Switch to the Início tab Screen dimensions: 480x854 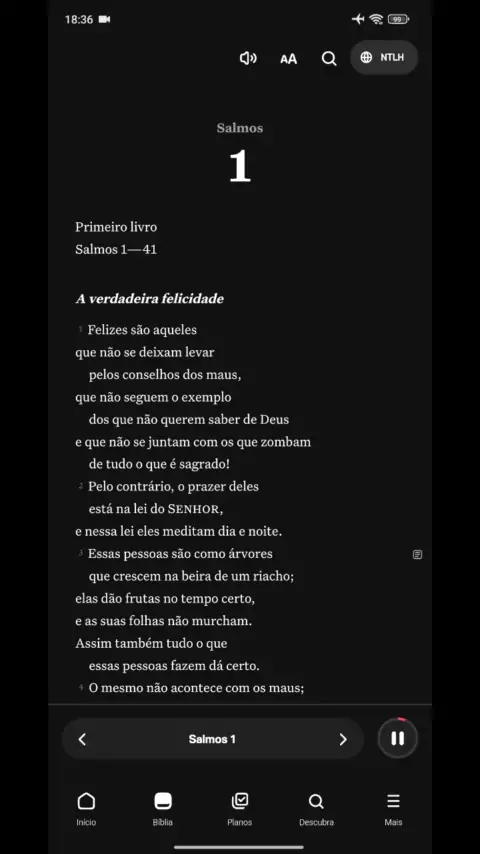pos(86,809)
